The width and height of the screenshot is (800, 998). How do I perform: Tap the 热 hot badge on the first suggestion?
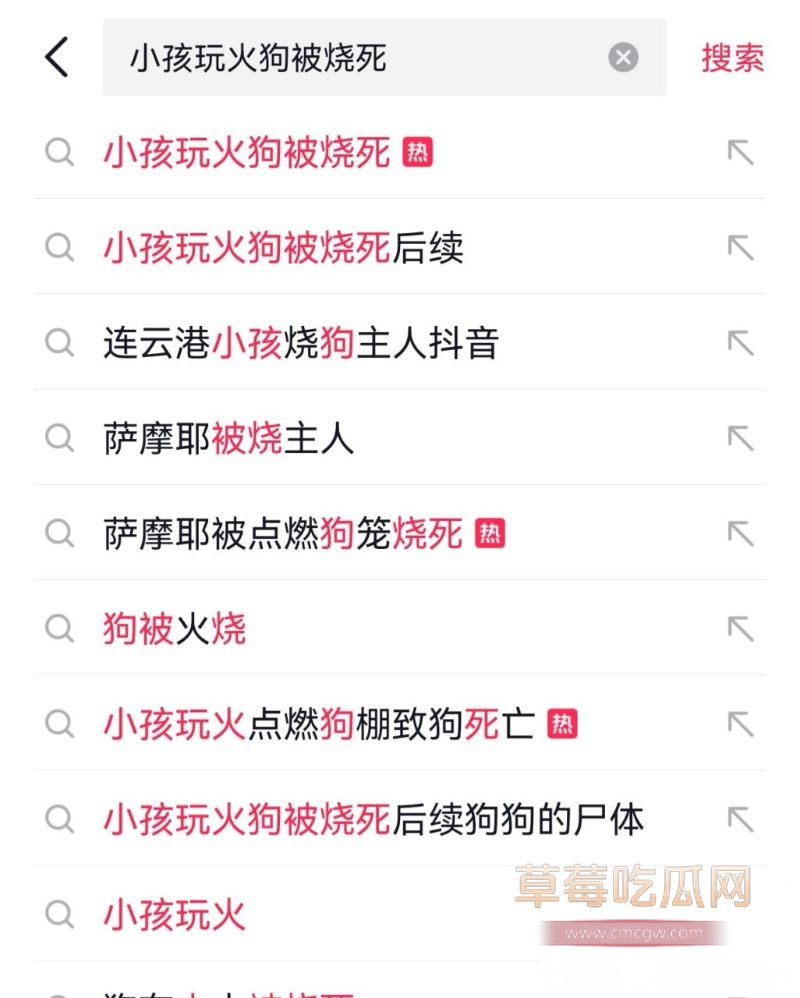[x=419, y=152]
